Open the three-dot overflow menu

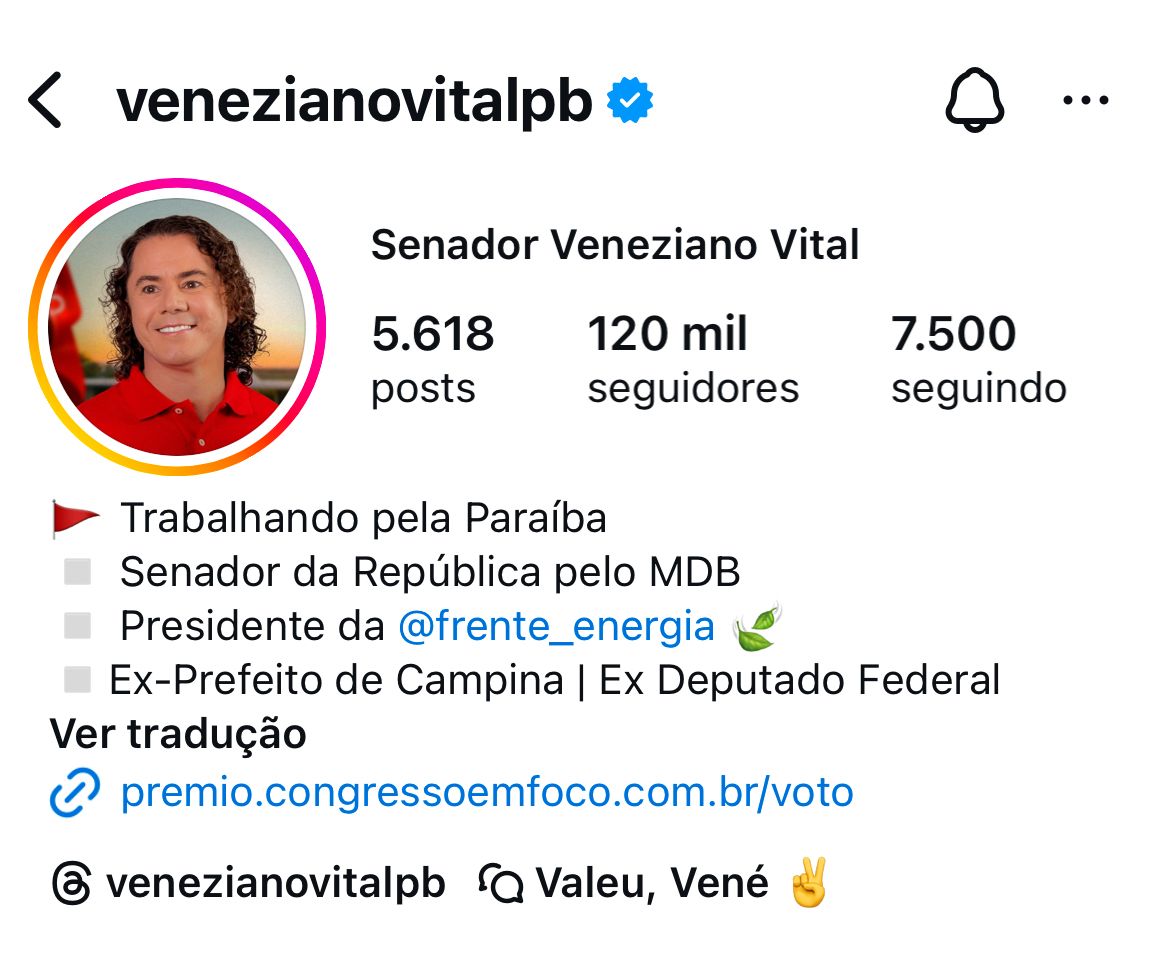pos(1086,101)
